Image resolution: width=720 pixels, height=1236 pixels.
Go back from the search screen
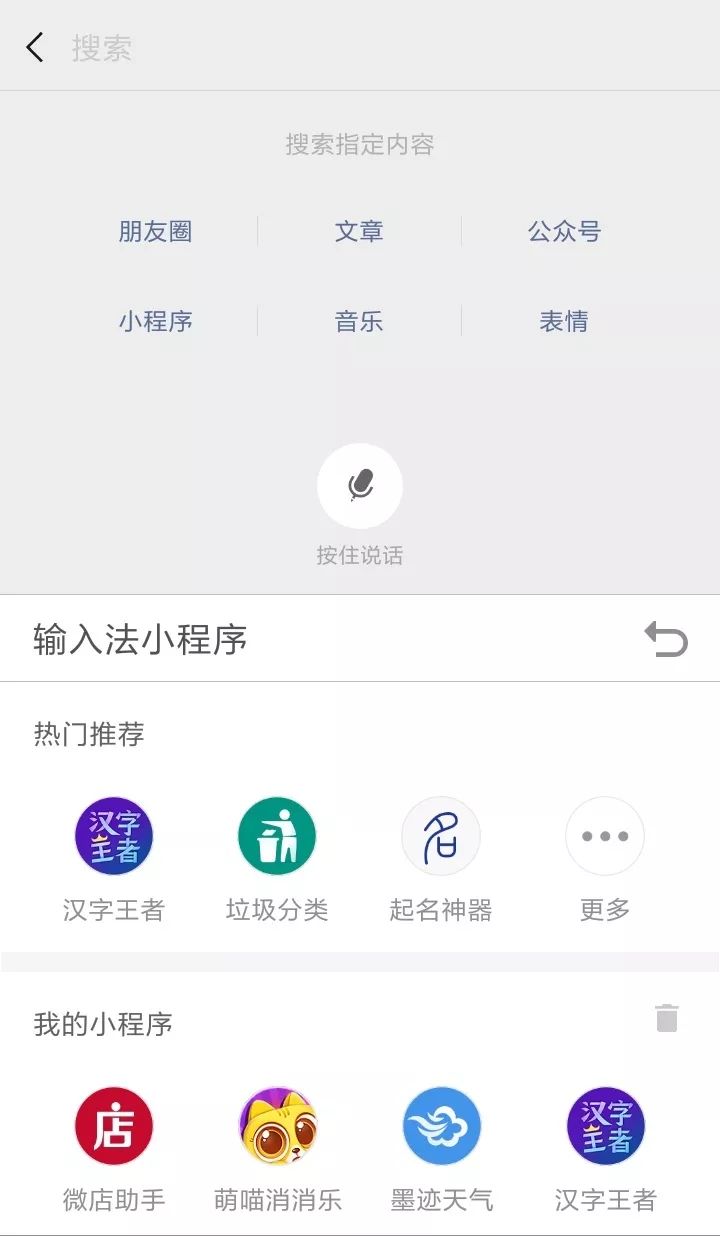tap(35, 47)
